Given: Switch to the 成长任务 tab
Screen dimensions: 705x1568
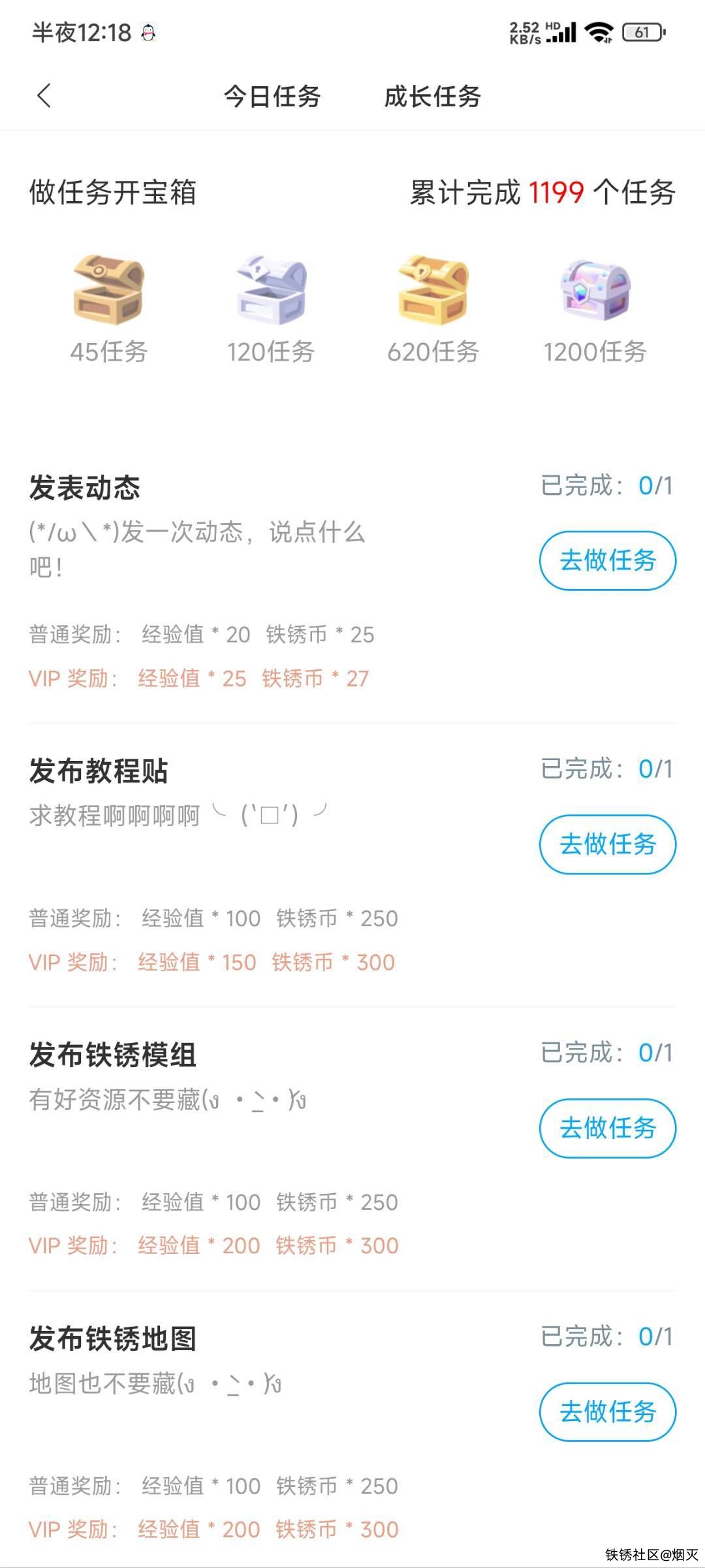Looking at the screenshot, I should pyautogui.click(x=432, y=97).
